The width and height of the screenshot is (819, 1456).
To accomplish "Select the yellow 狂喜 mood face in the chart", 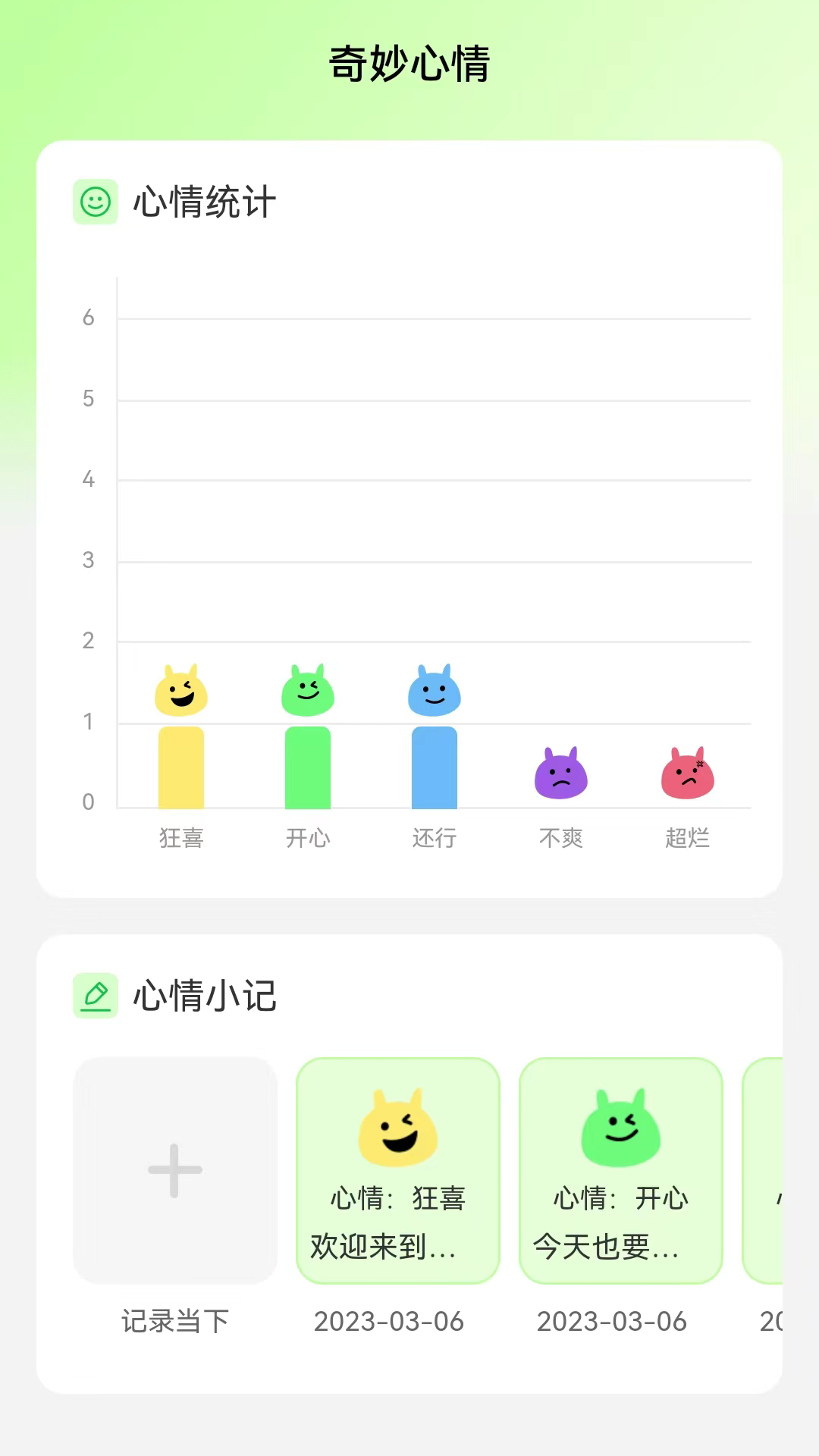I will tap(181, 690).
